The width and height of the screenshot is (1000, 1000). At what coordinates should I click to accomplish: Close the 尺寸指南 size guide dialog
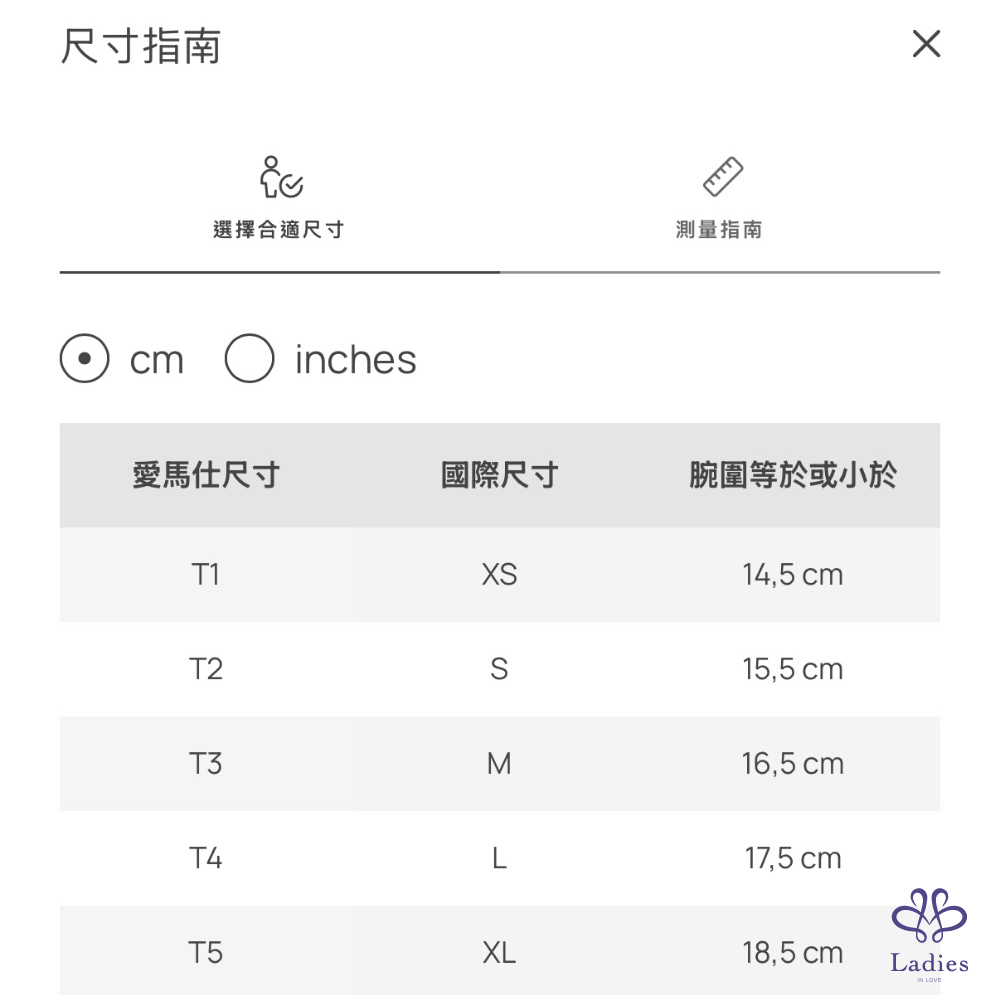click(x=926, y=44)
